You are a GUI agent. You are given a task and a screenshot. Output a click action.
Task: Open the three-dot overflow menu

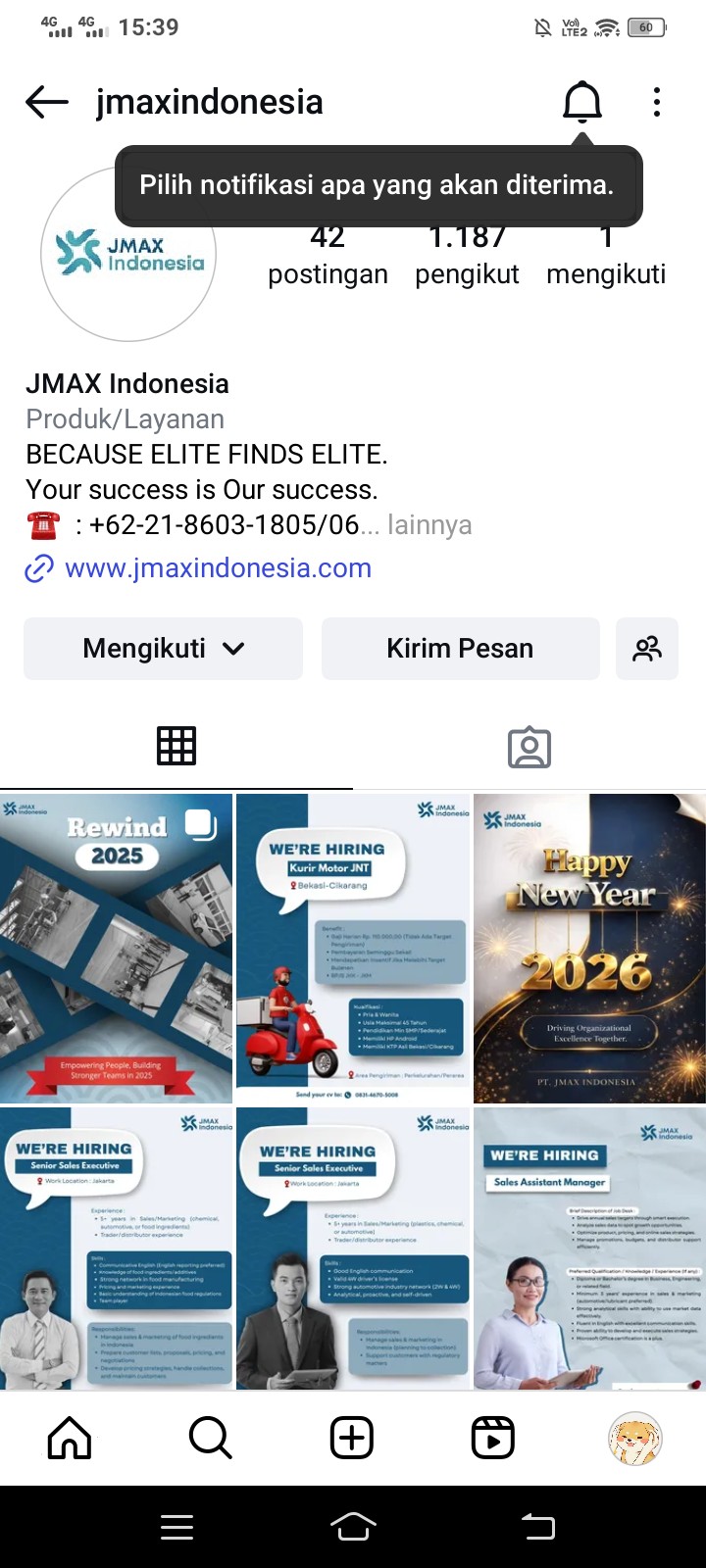coord(657,102)
